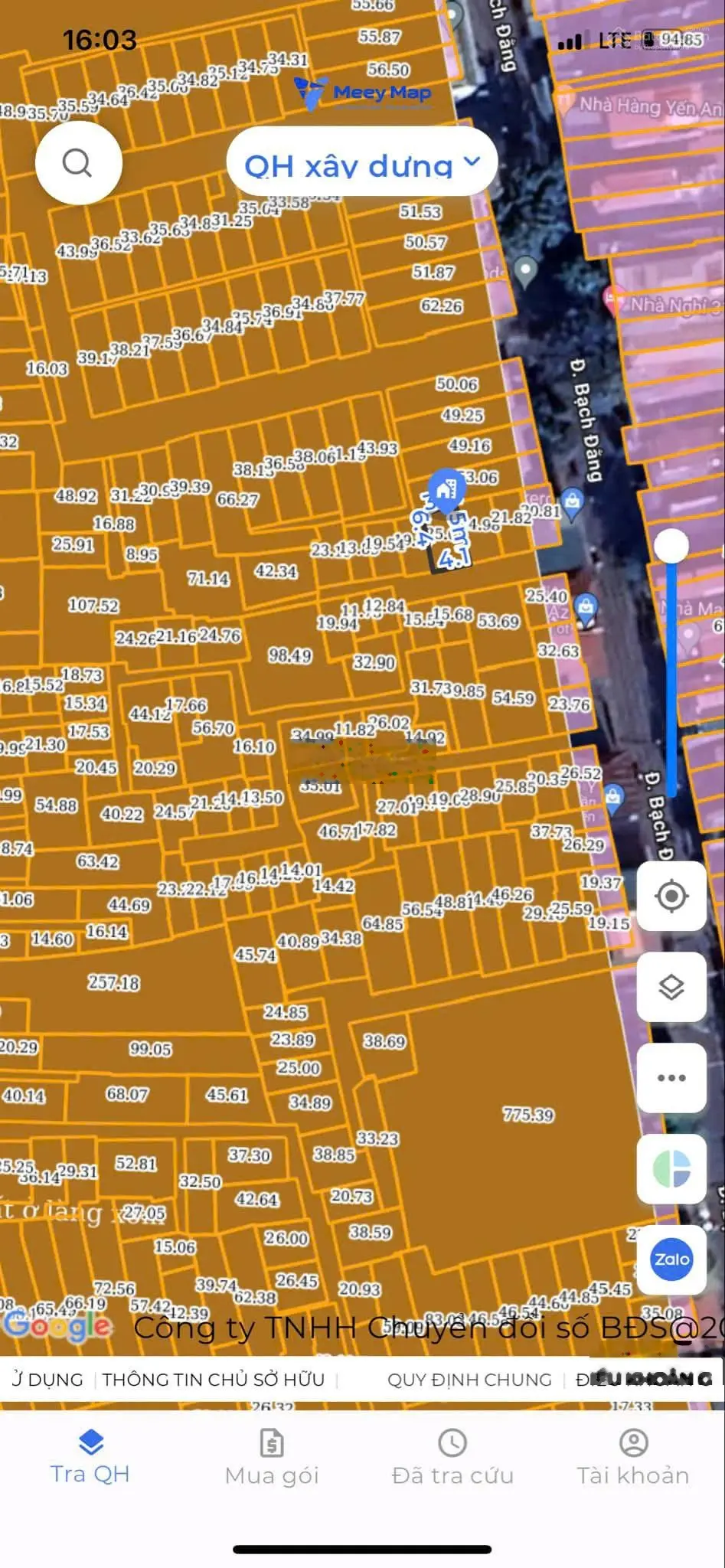Screen dimensions: 725x1568
Task: Open the pie chart planning legend
Action: (671, 1168)
